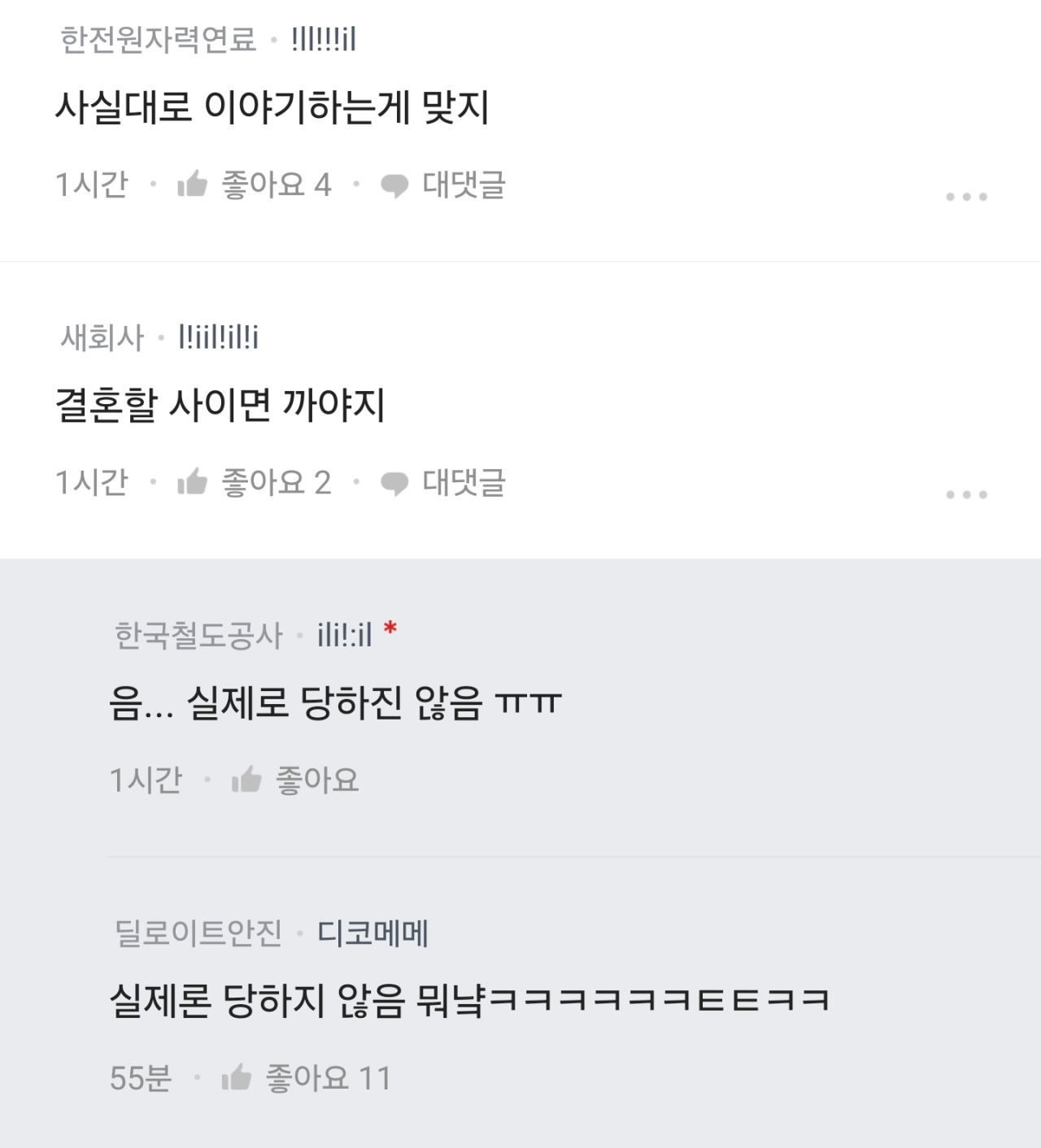Like the comment '결혼할 사이면 까야지'

(254, 483)
